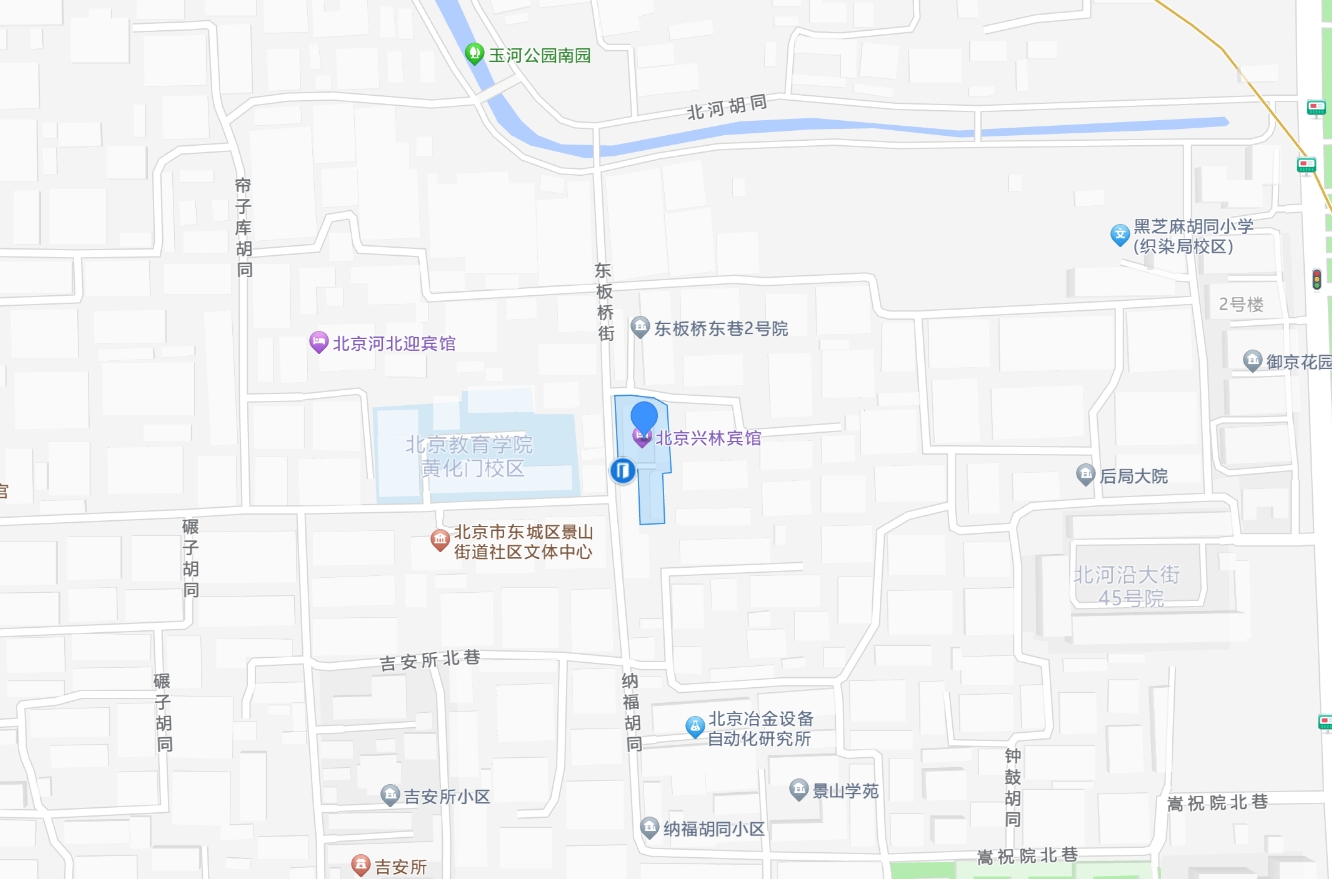Open the 后局大院 residence marker
Image resolution: width=1332 pixels, height=879 pixels.
click(1085, 475)
